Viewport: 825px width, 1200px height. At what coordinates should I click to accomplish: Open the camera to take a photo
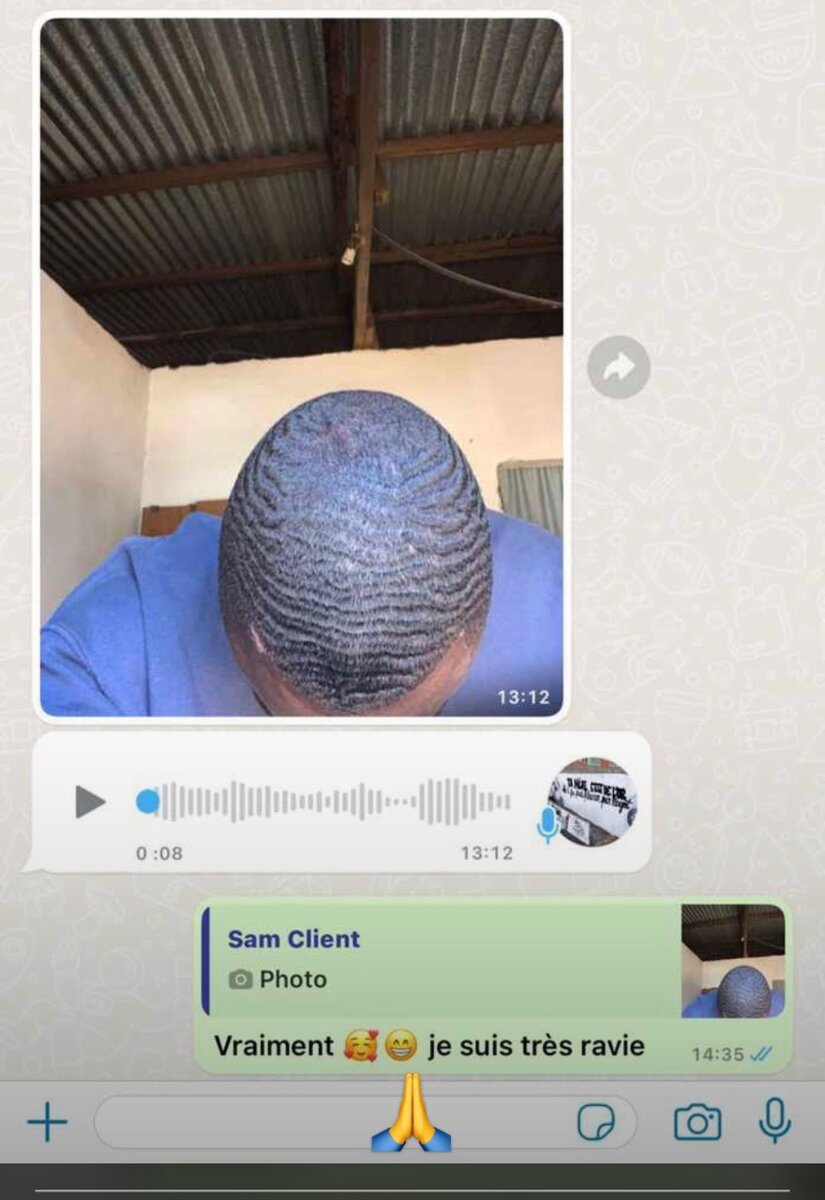(697, 1122)
